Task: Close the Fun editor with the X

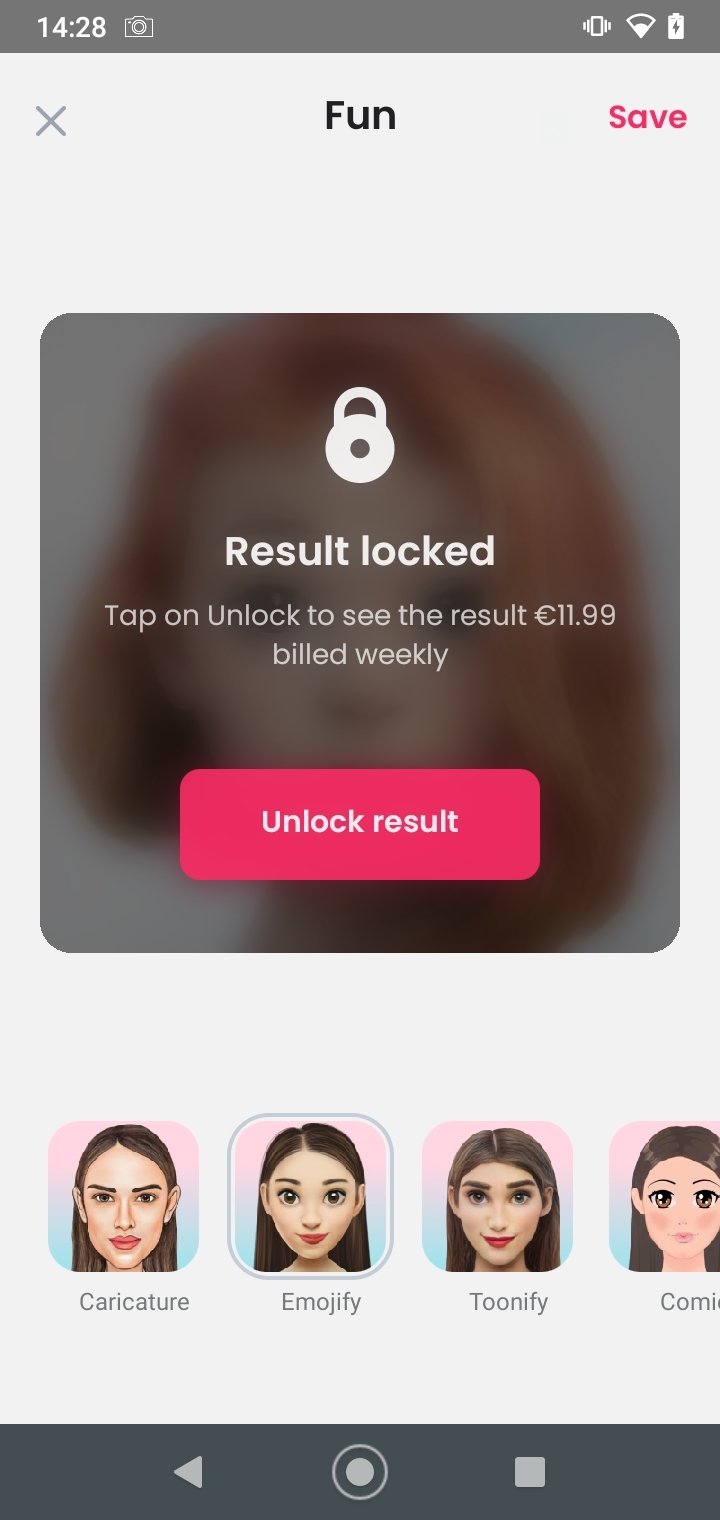Action: 51,121
